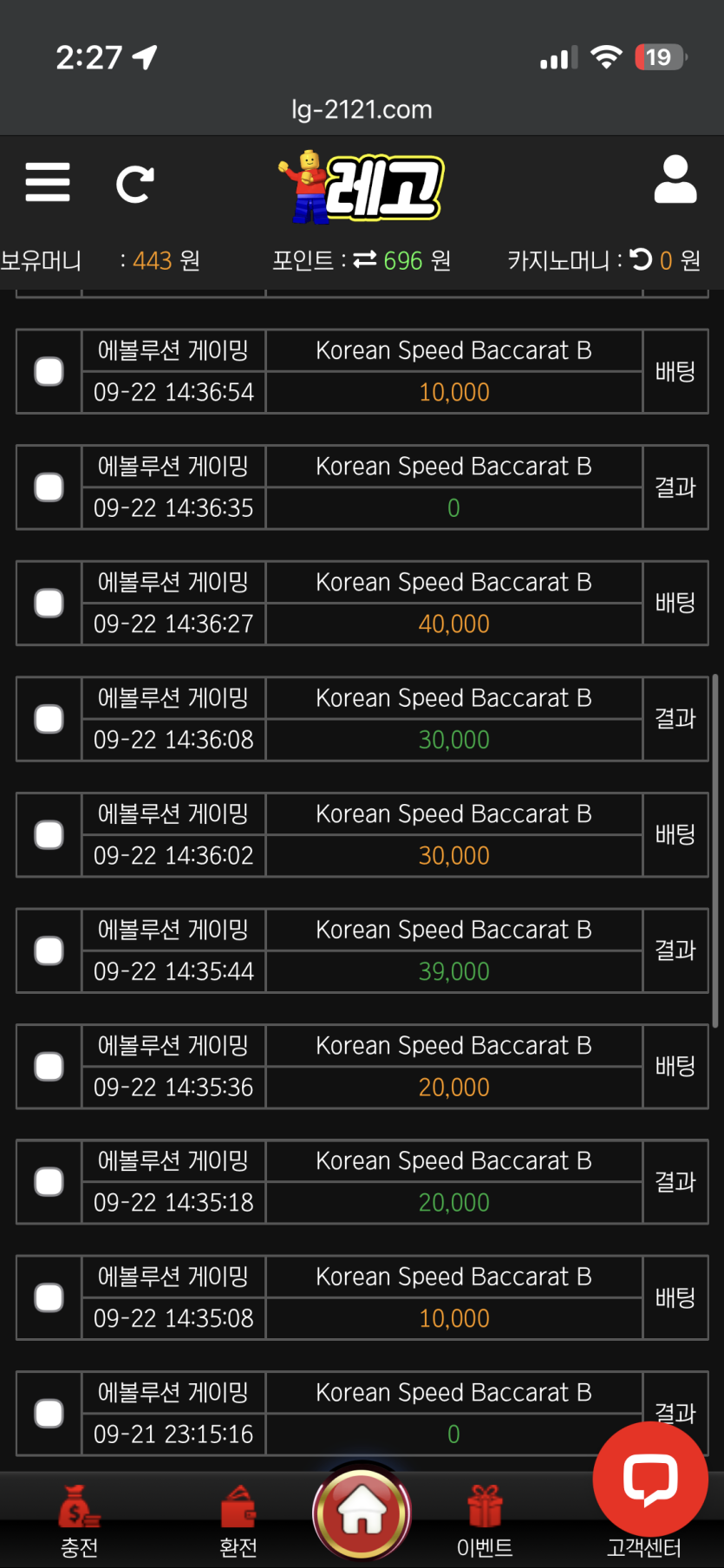Open the 이벤트 events tab
Image resolution: width=724 pixels, height=1568 pixels.
click(484, 1519)
